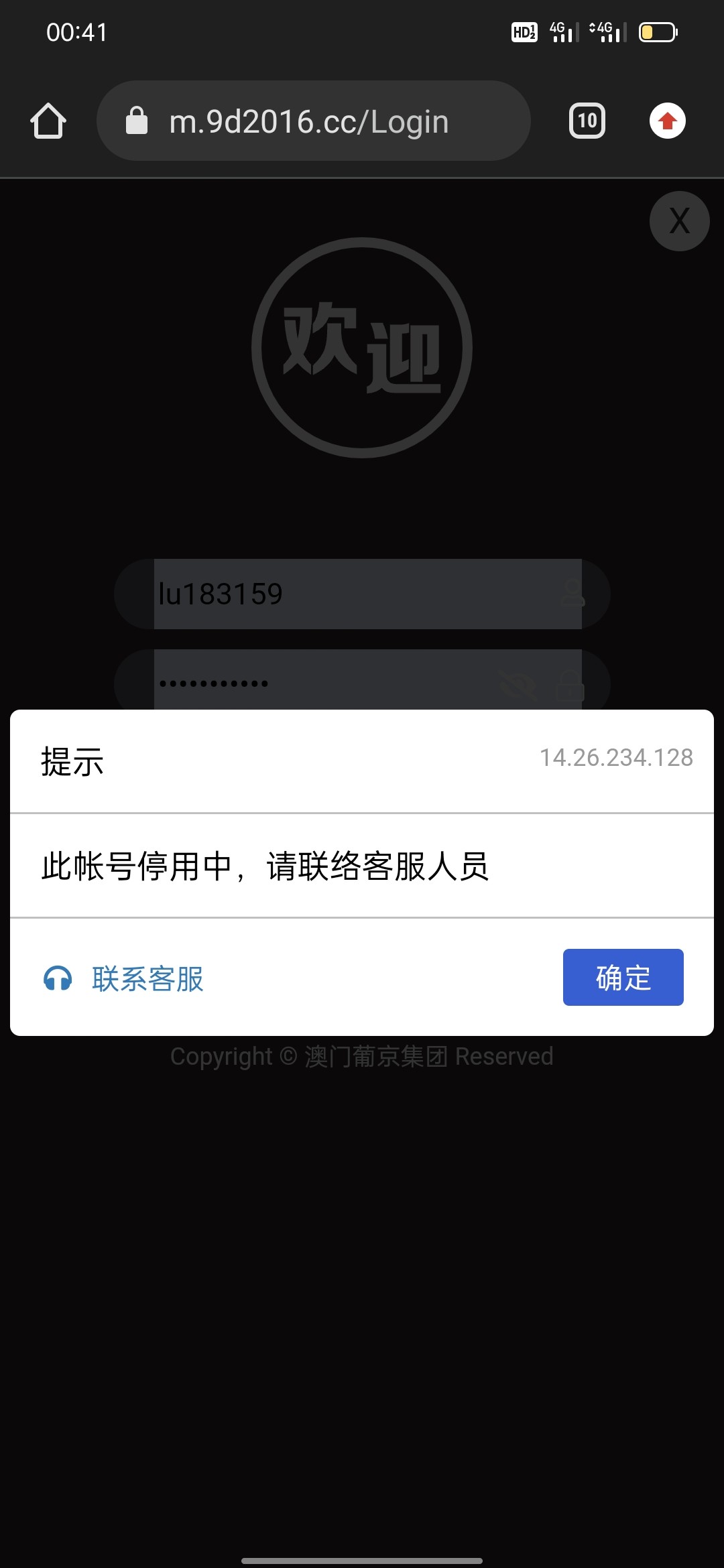
Task: Focus the username field with lu183159
Action: (x=355, y=594)
